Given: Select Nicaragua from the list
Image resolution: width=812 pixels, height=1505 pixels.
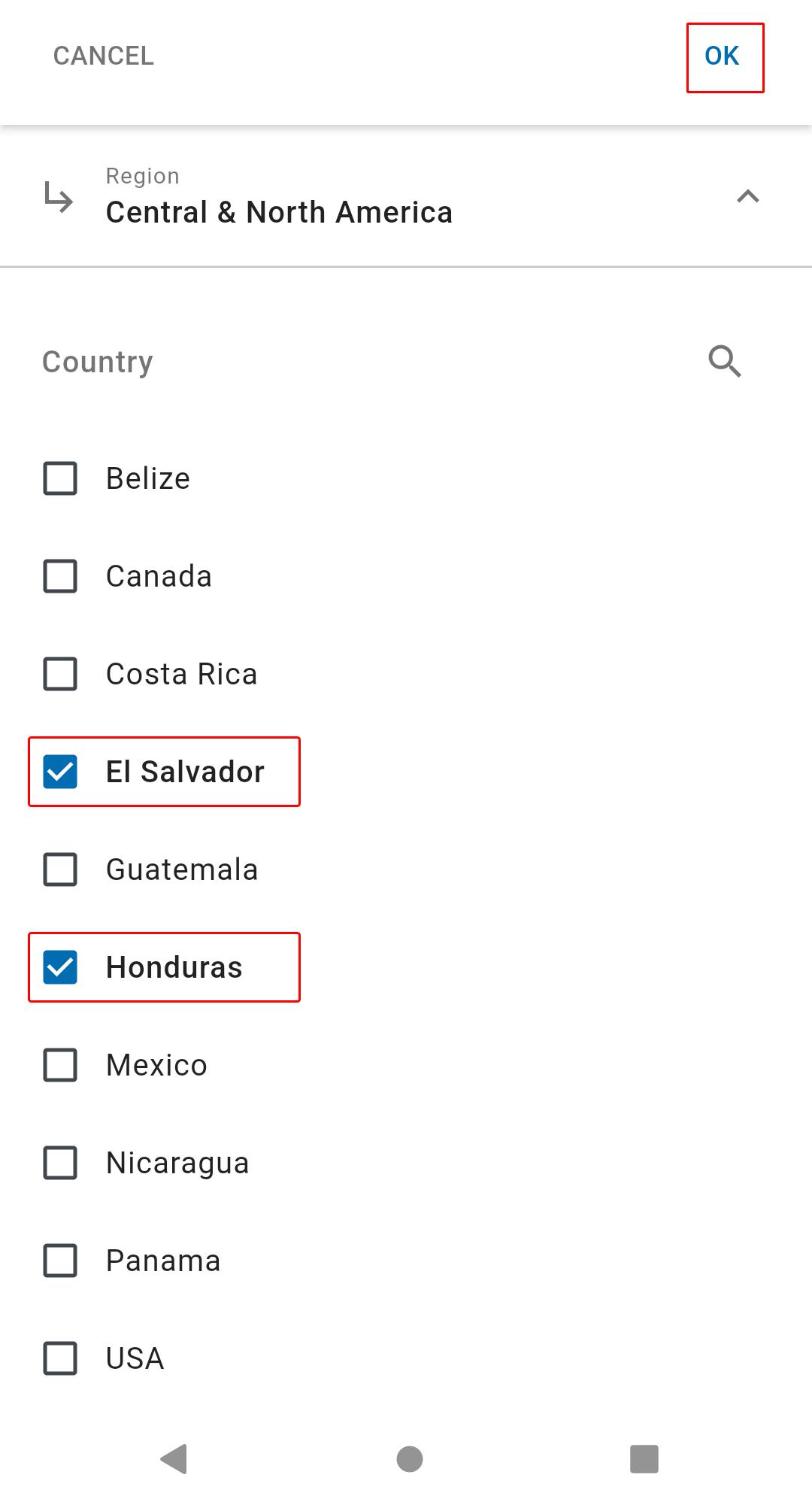Looking at the screenshot, I should (x=60, y=1163).
